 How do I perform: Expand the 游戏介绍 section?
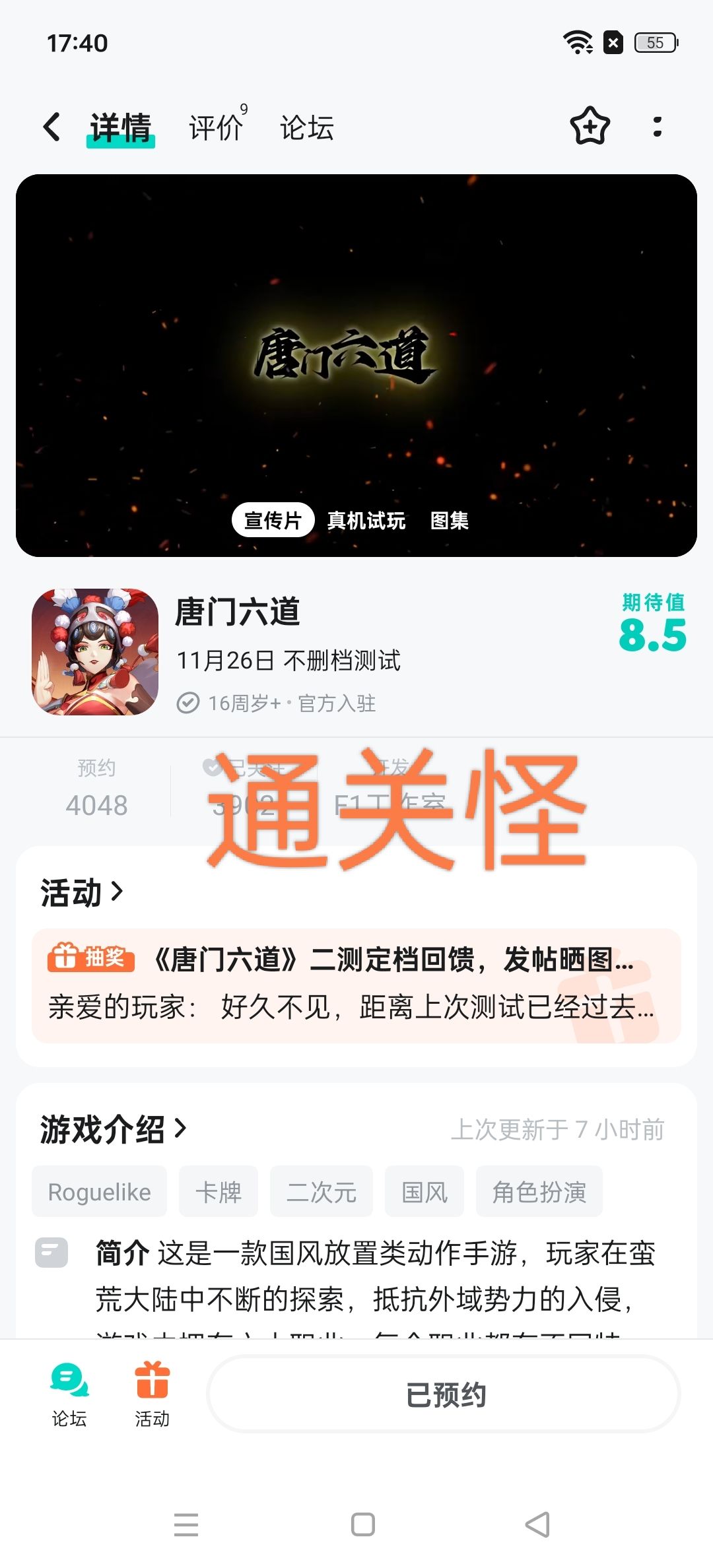pyautogui.click(x=113, y=1129)
